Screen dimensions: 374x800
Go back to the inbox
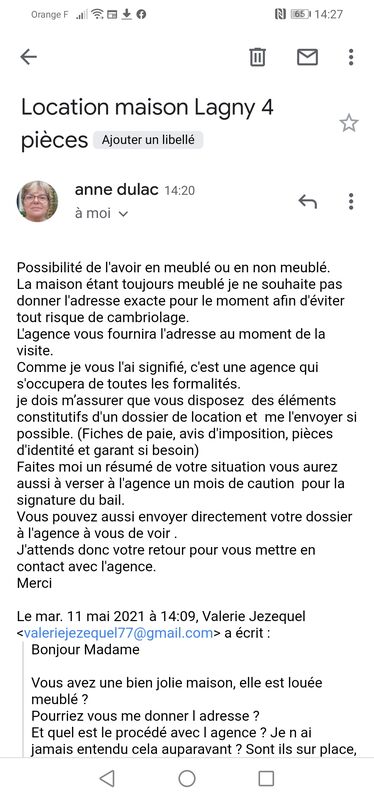(x=29, y=57)
